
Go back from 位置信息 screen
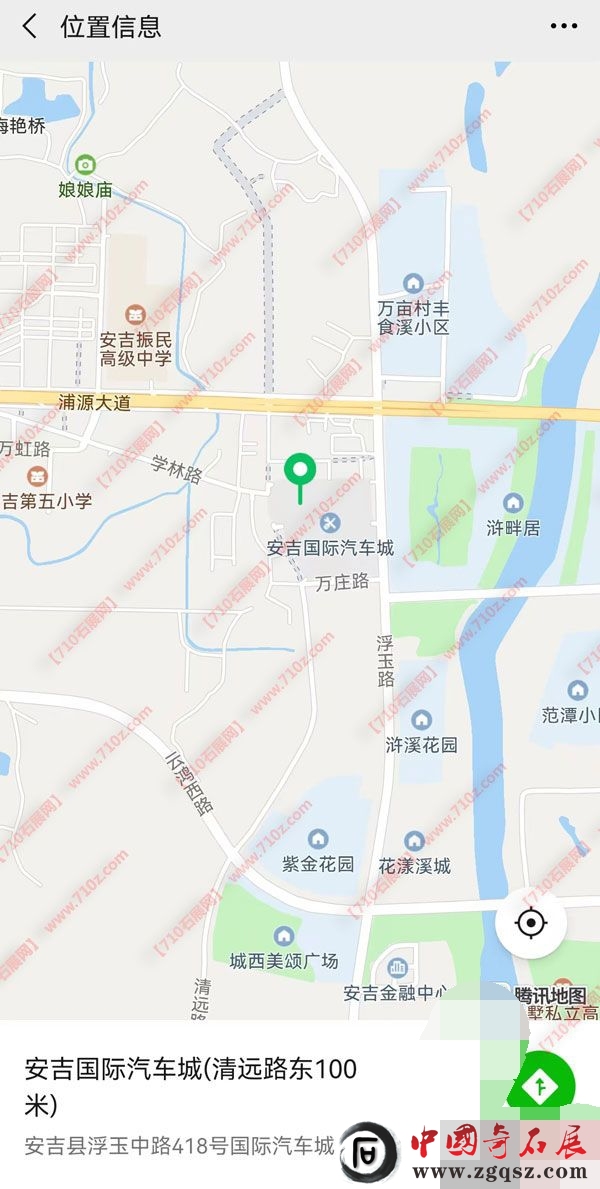click(29, 27)
